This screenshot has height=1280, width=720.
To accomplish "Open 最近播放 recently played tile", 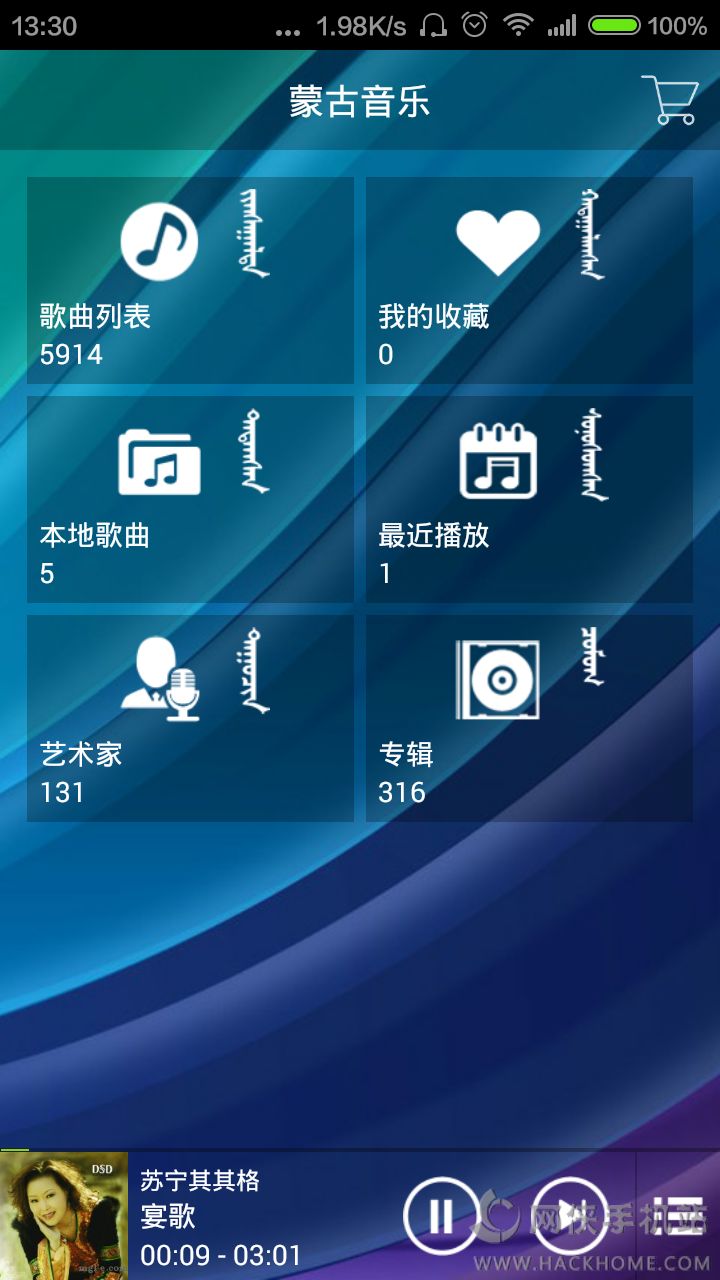I will 529,499.
